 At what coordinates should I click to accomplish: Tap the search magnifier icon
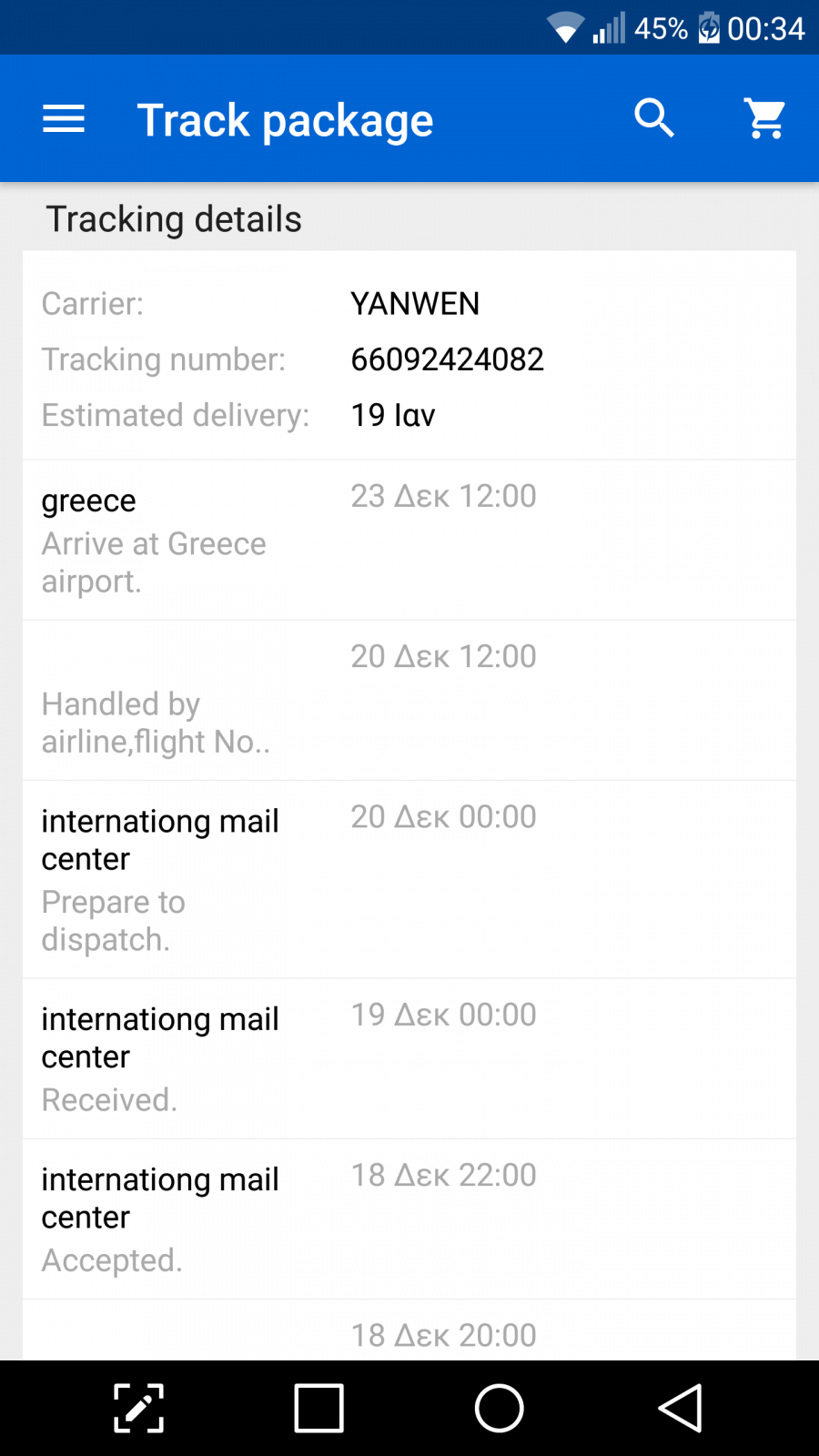click(654, 118)
